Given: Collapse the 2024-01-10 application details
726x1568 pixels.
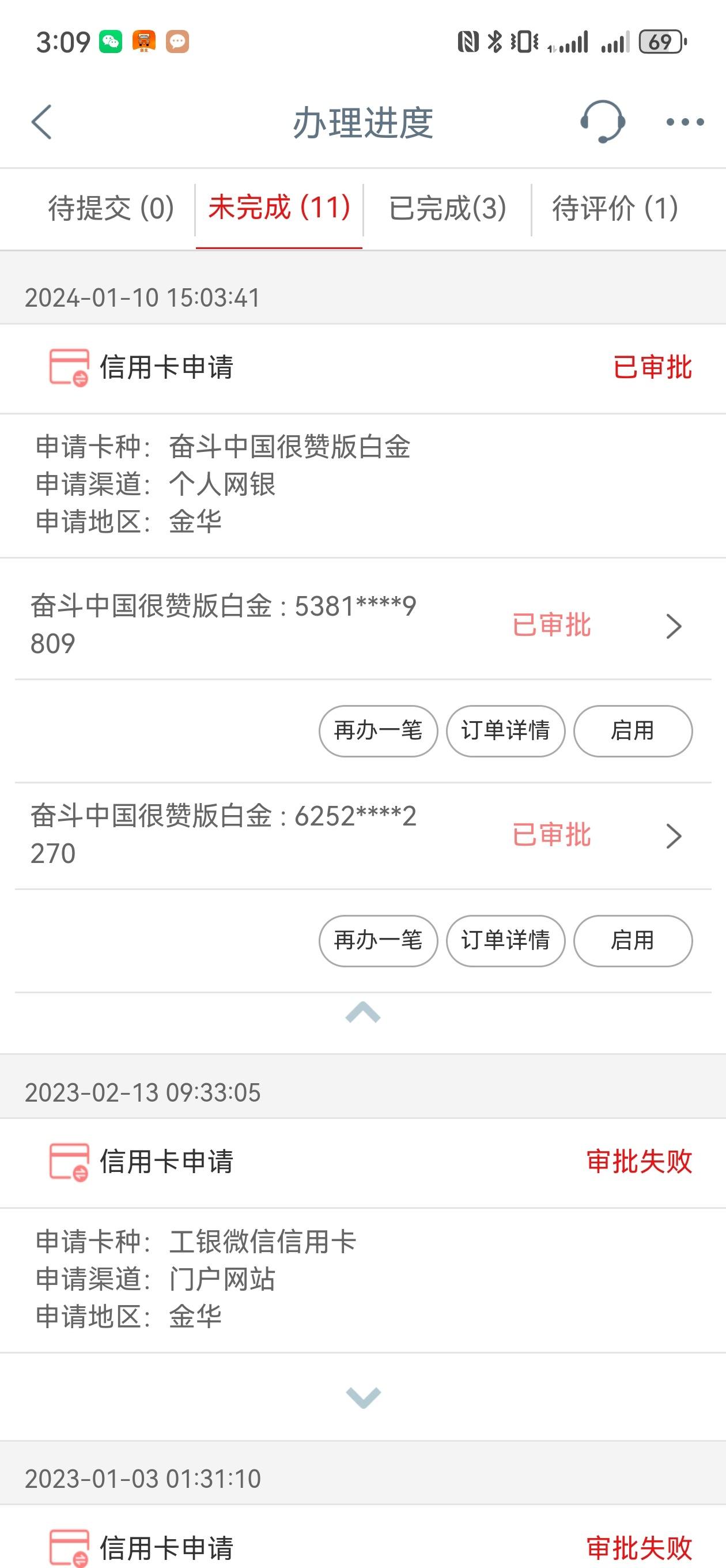Looking at the screenshot, I should 362,1012.
